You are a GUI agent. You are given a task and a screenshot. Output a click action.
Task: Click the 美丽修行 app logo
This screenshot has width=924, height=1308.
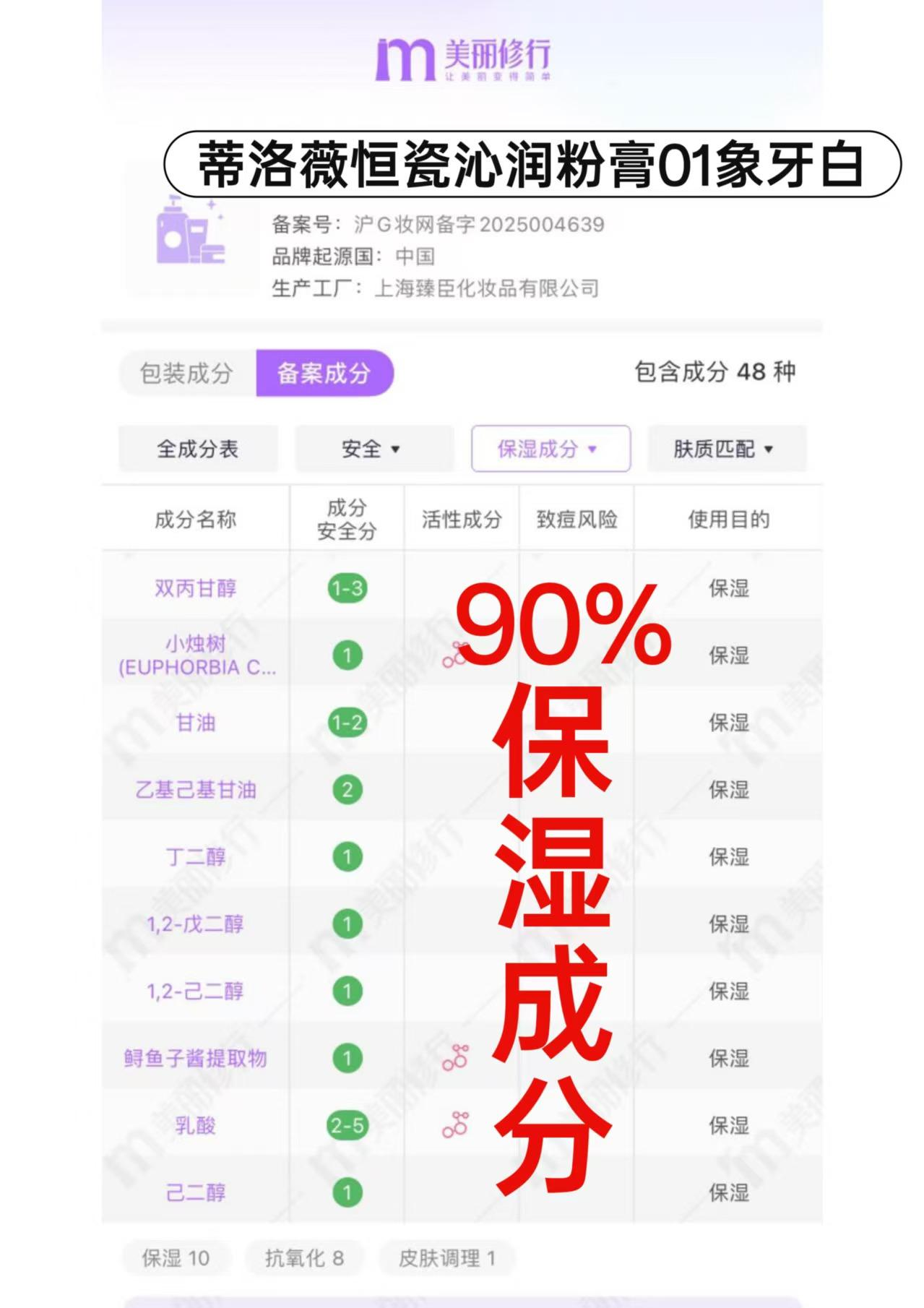[x=462, y=58]
